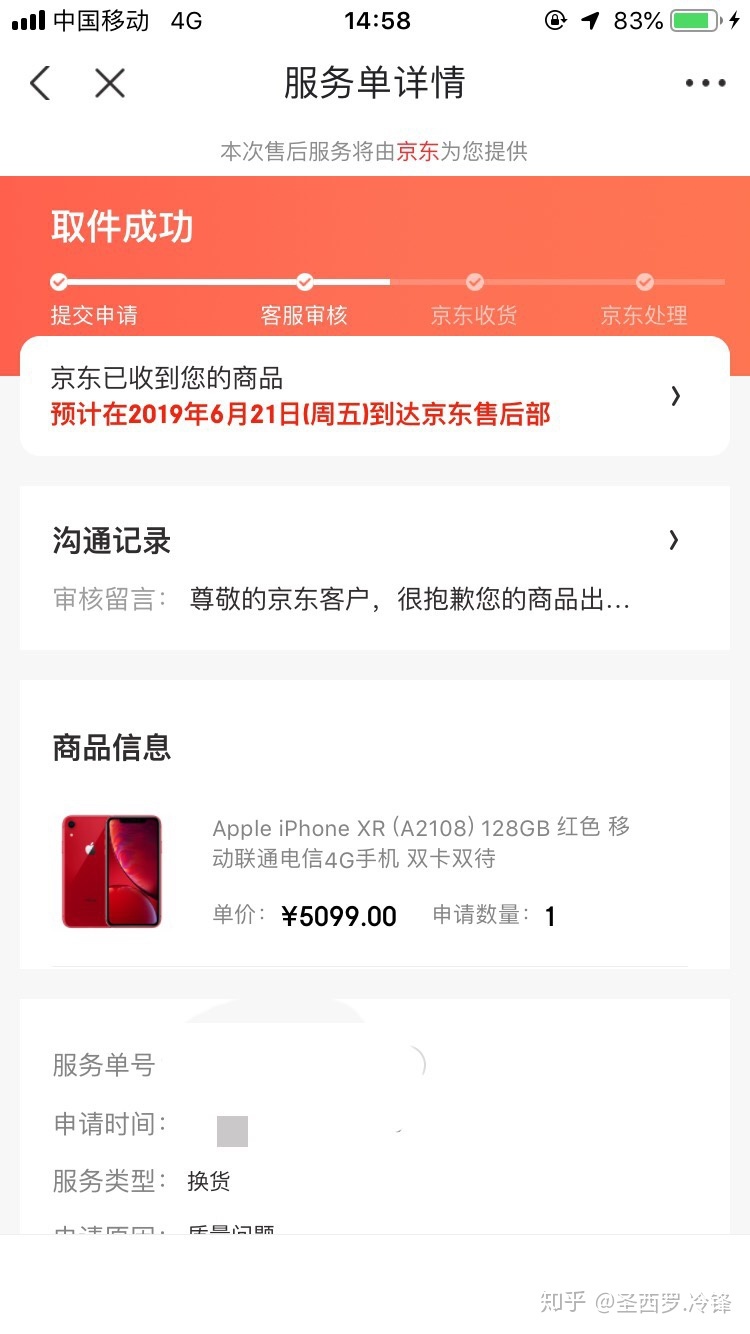Tap the checkmark icon on 提交申请 step
This screenshot has width=750, height=1334.
[59, 282]
